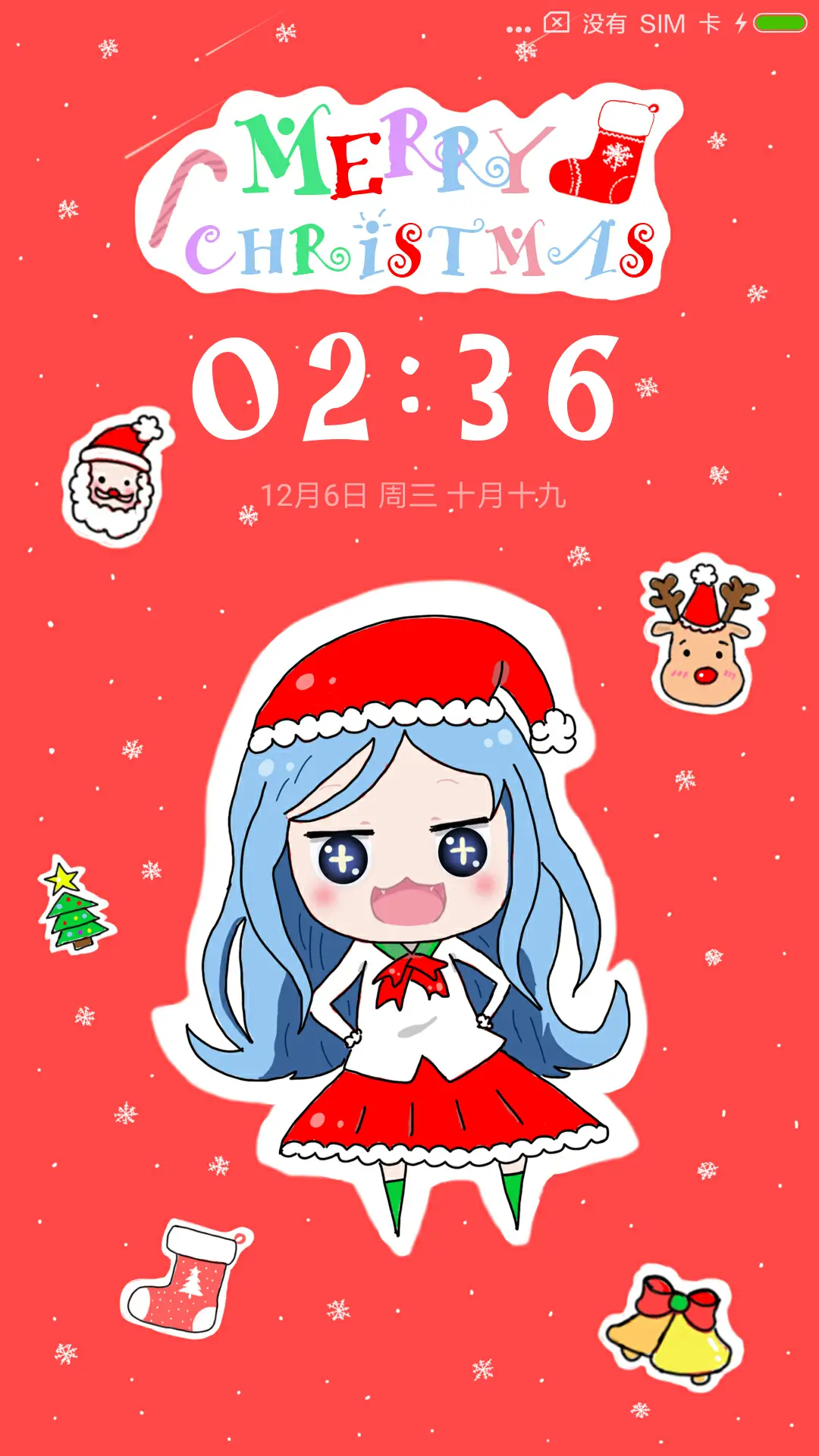
Task: Tap the battery indicator in the status bar
Action: pos(781,23)
